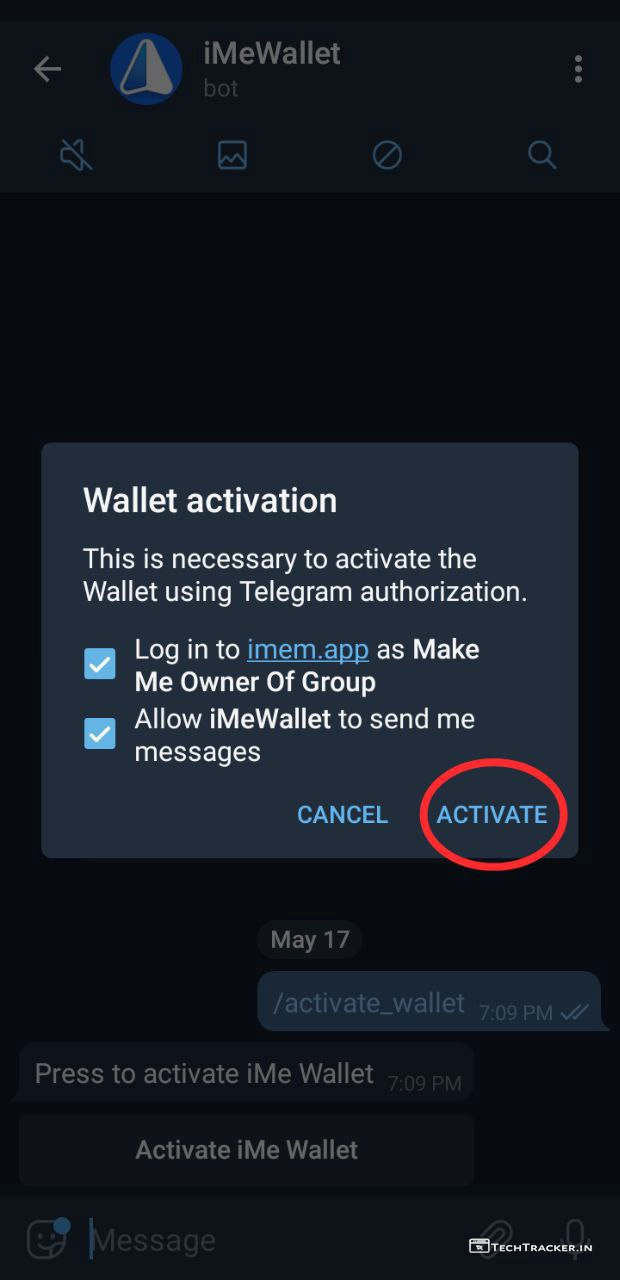
Task: Focus the Message input field
Action: pyautogui.click(x=270, y=1240)
